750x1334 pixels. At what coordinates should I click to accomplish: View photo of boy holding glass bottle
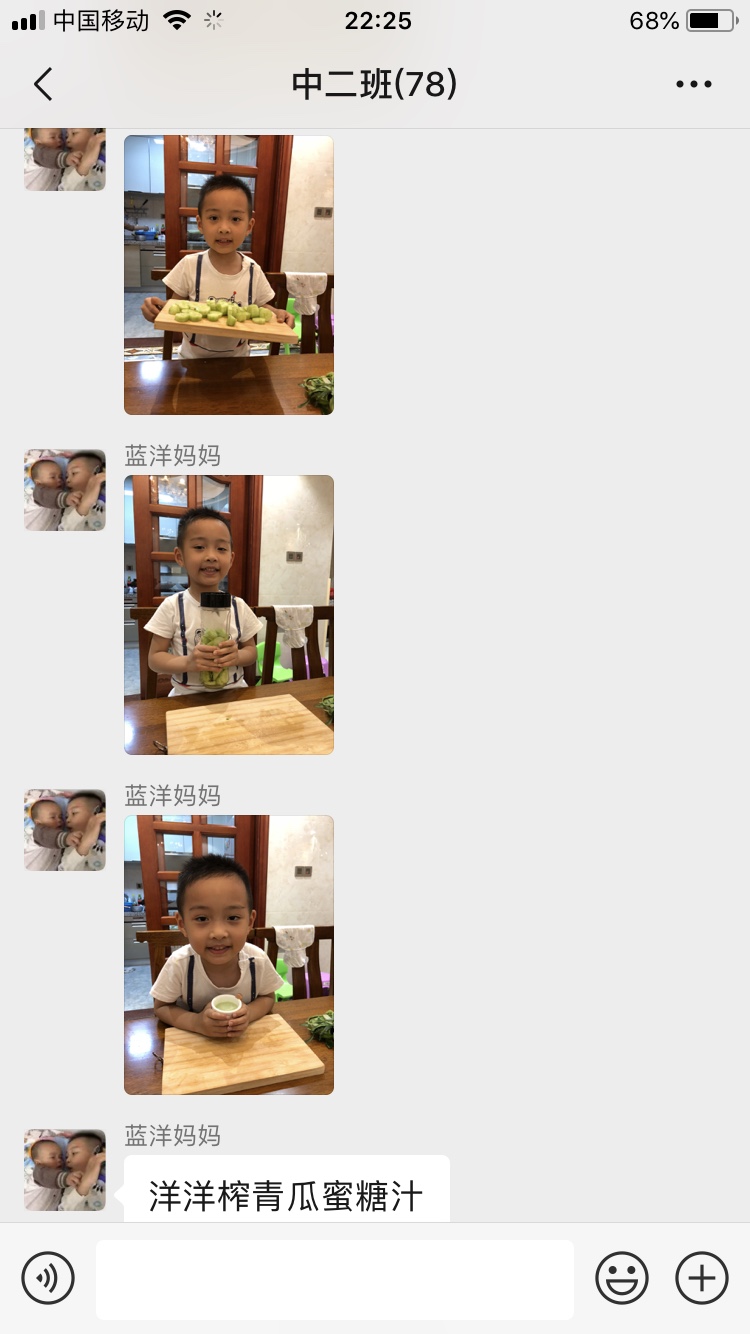[x=229, y=614]
